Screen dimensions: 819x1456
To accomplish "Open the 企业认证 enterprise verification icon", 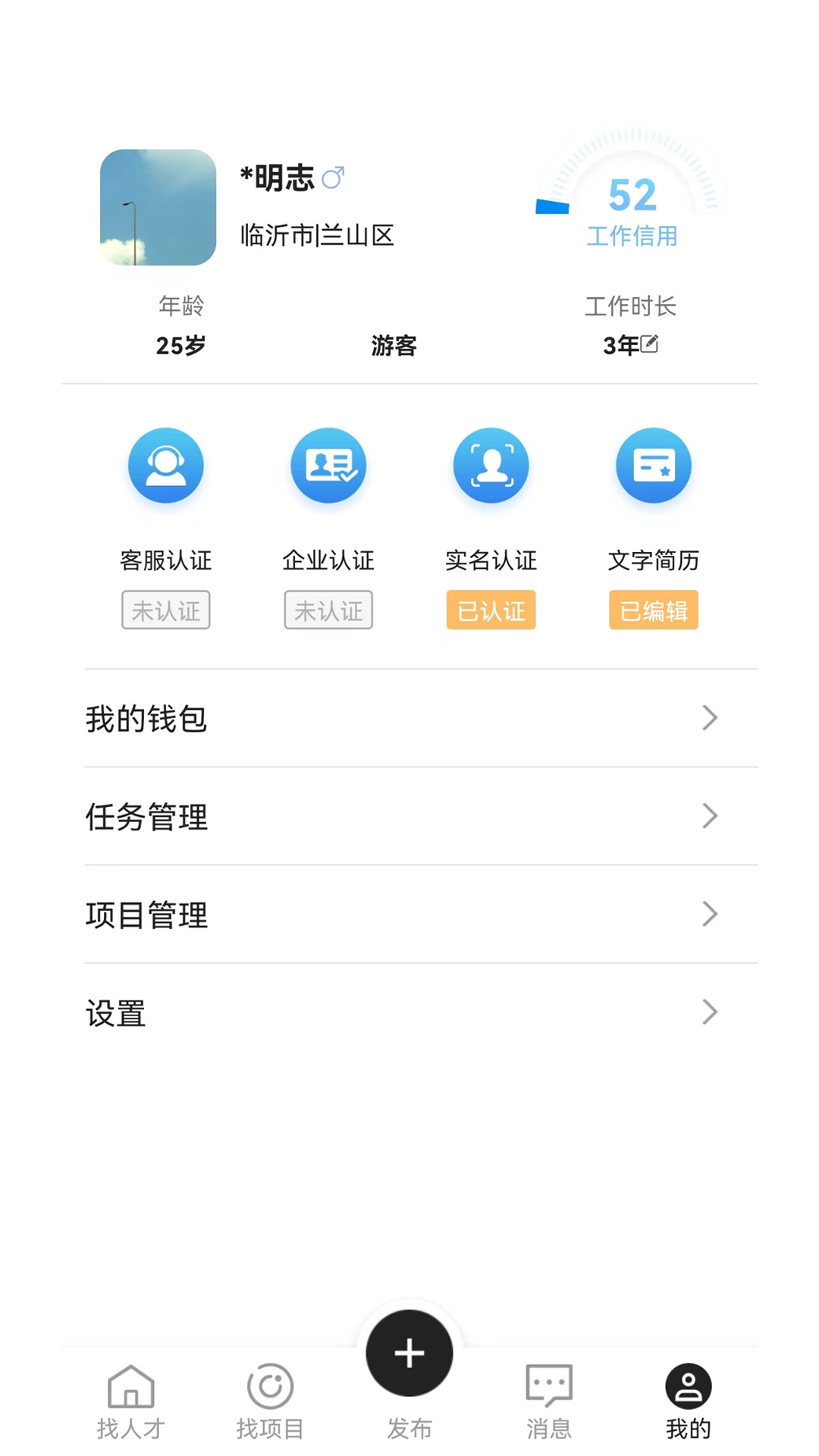I will click(x=328, y=466).
